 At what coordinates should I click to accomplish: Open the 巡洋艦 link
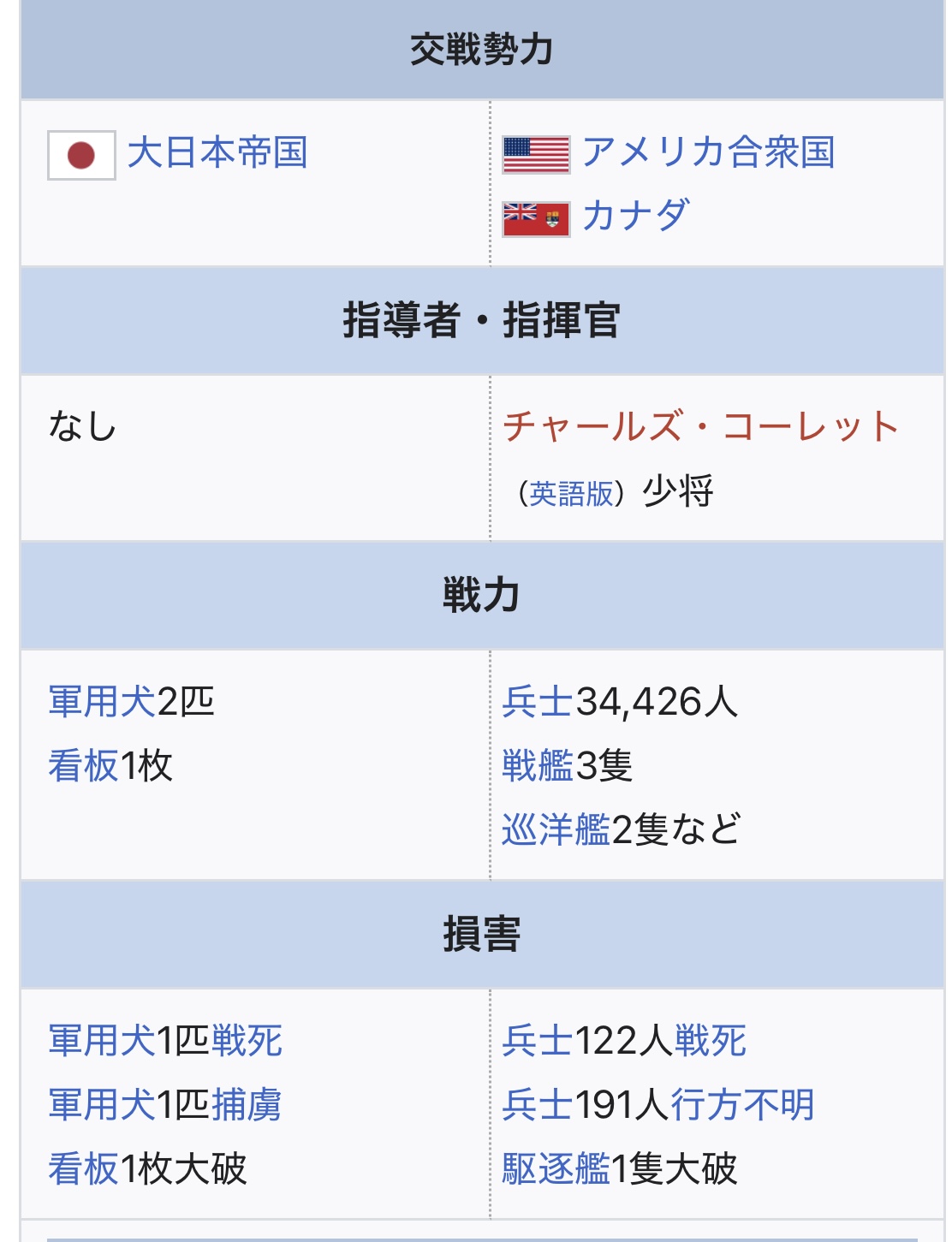(556, 829)
